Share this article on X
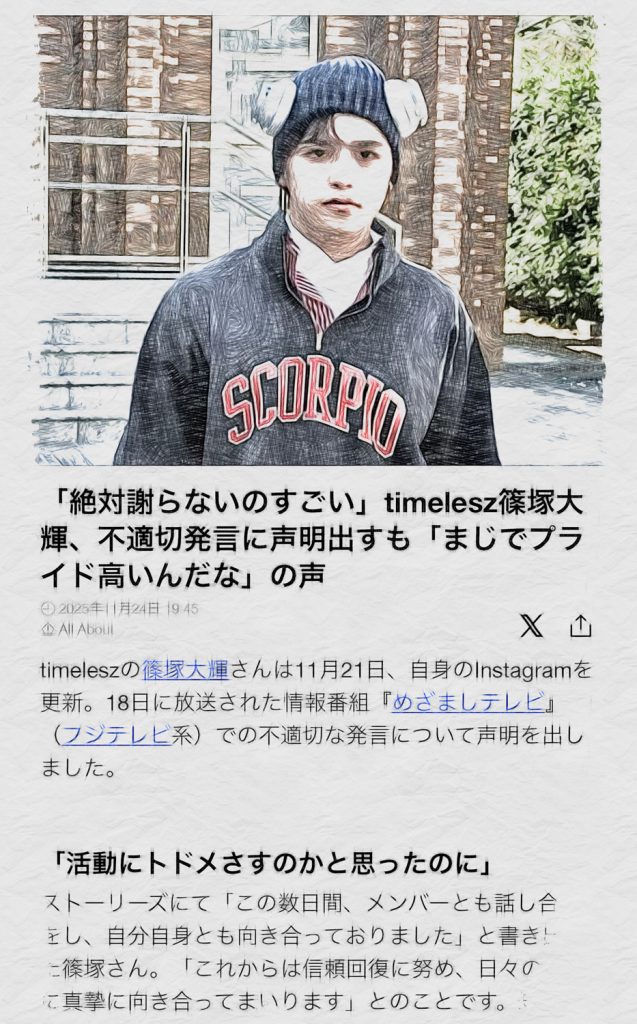The width and height of the screenshot is (637, 1024). (531, 627)
